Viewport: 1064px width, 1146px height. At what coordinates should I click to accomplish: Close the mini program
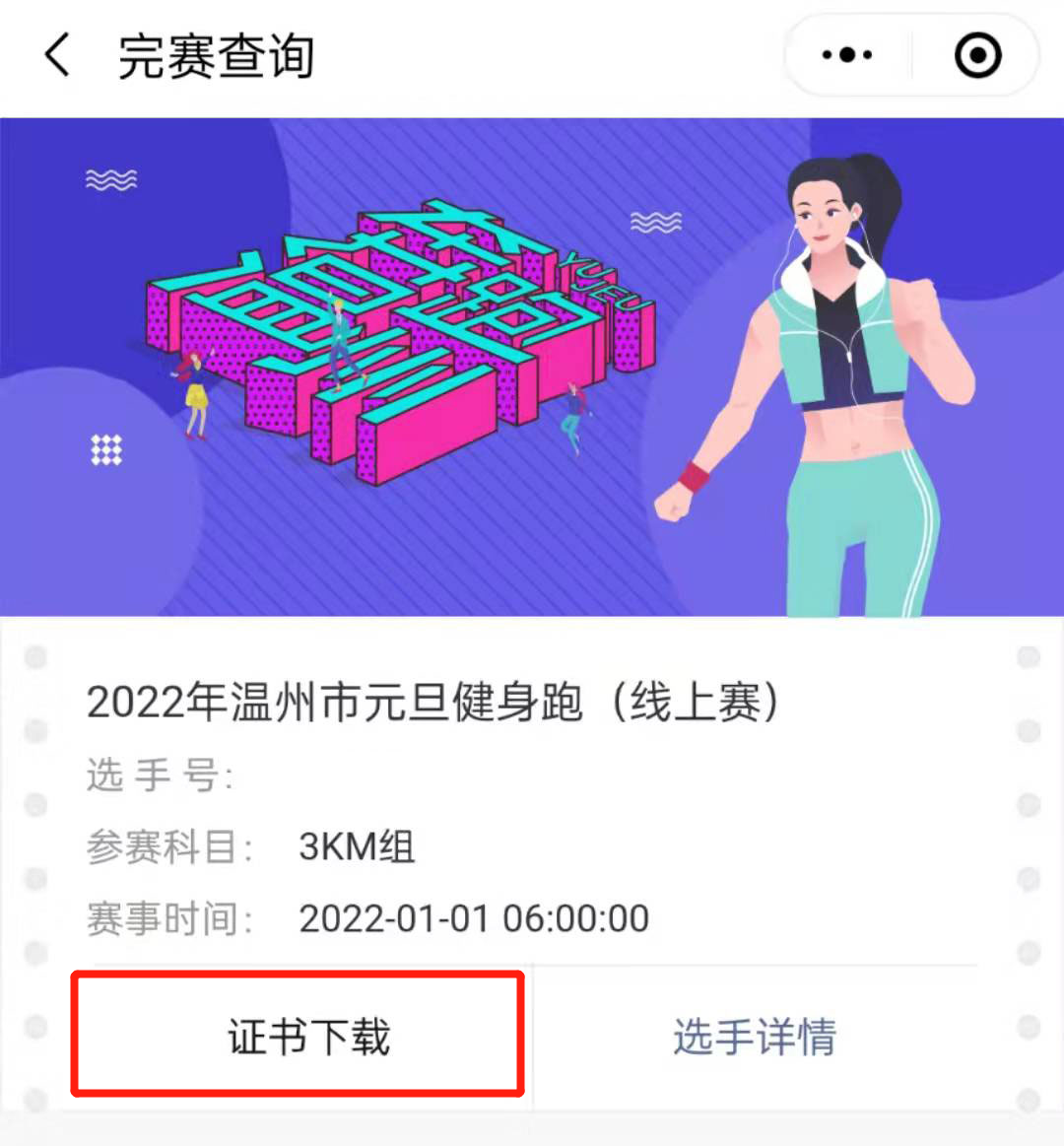(977, 55)
